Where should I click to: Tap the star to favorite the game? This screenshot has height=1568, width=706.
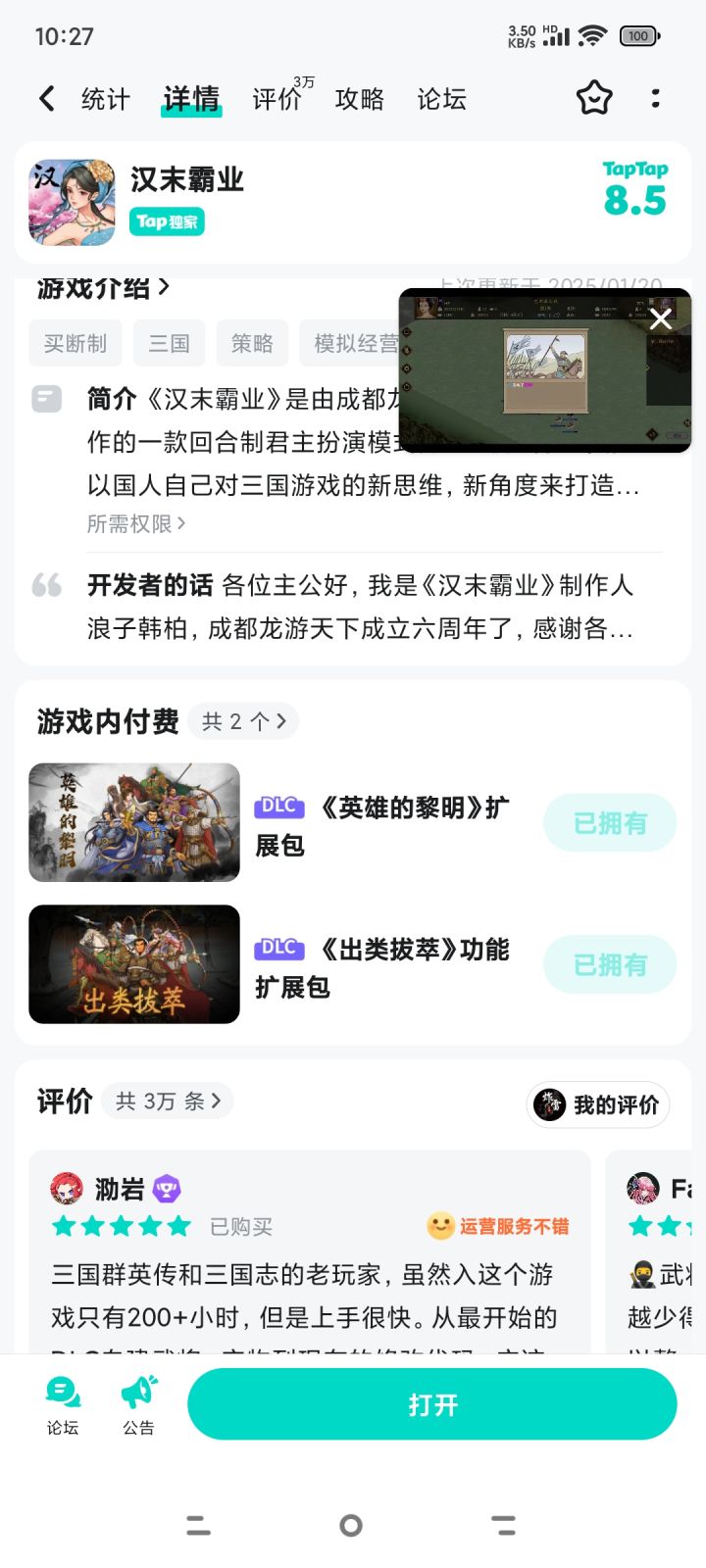click(x=593, y=98)
